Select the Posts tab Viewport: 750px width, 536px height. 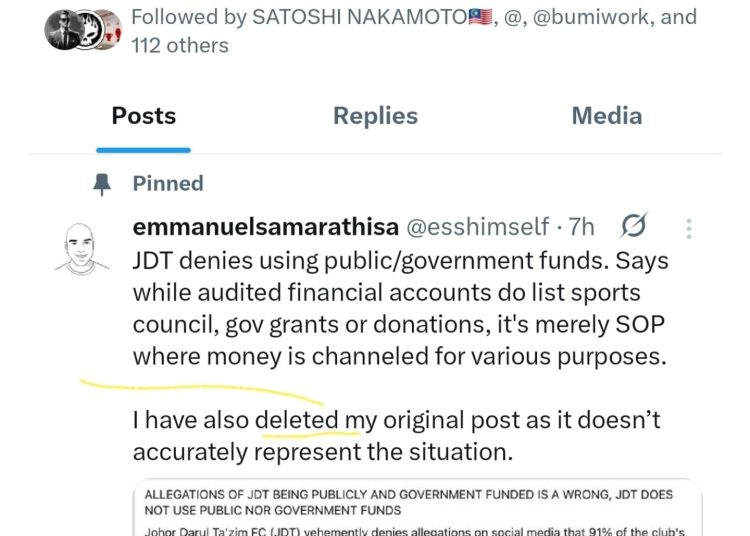[x=144, y=116]
